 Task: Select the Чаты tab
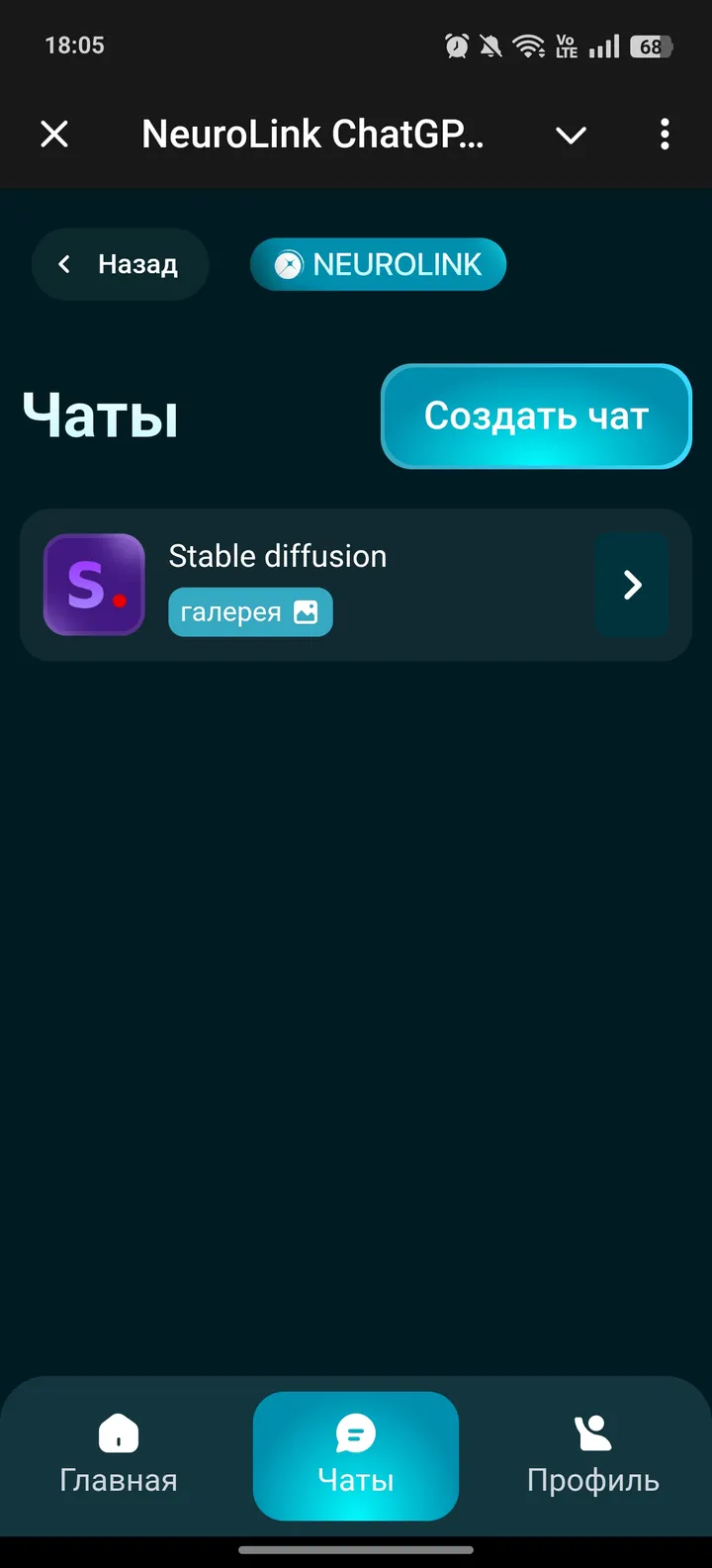point(356,1455)
